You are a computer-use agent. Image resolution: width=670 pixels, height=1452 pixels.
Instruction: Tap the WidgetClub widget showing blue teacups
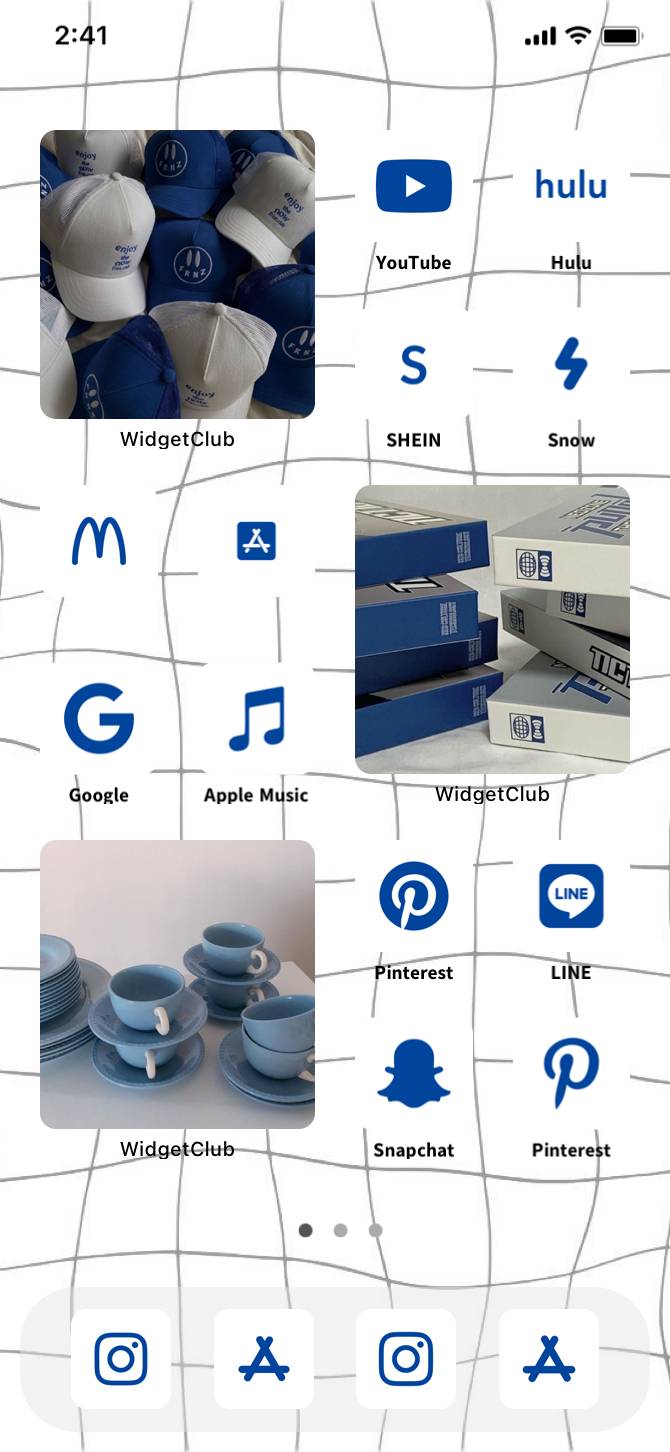click(177, 984)
